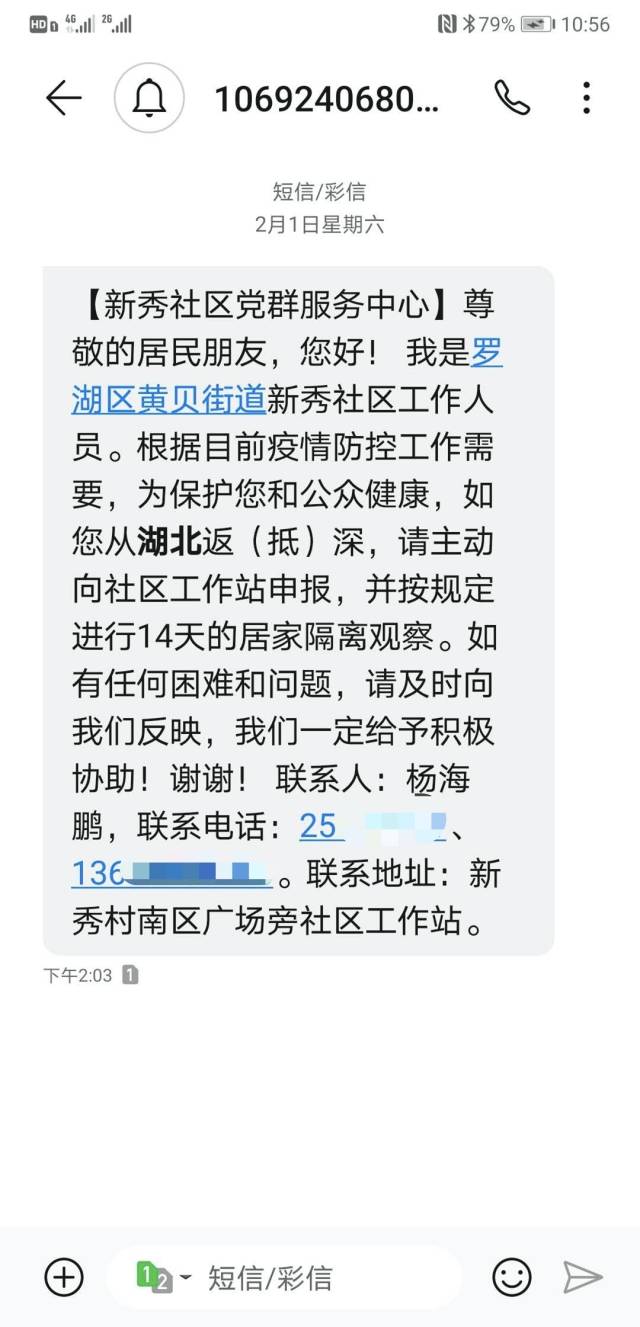Viewport: 640px width, 1327px height.
Task: Tap the notification bell avatar icon
Action: pyautogui.click(x=149, y=97)
